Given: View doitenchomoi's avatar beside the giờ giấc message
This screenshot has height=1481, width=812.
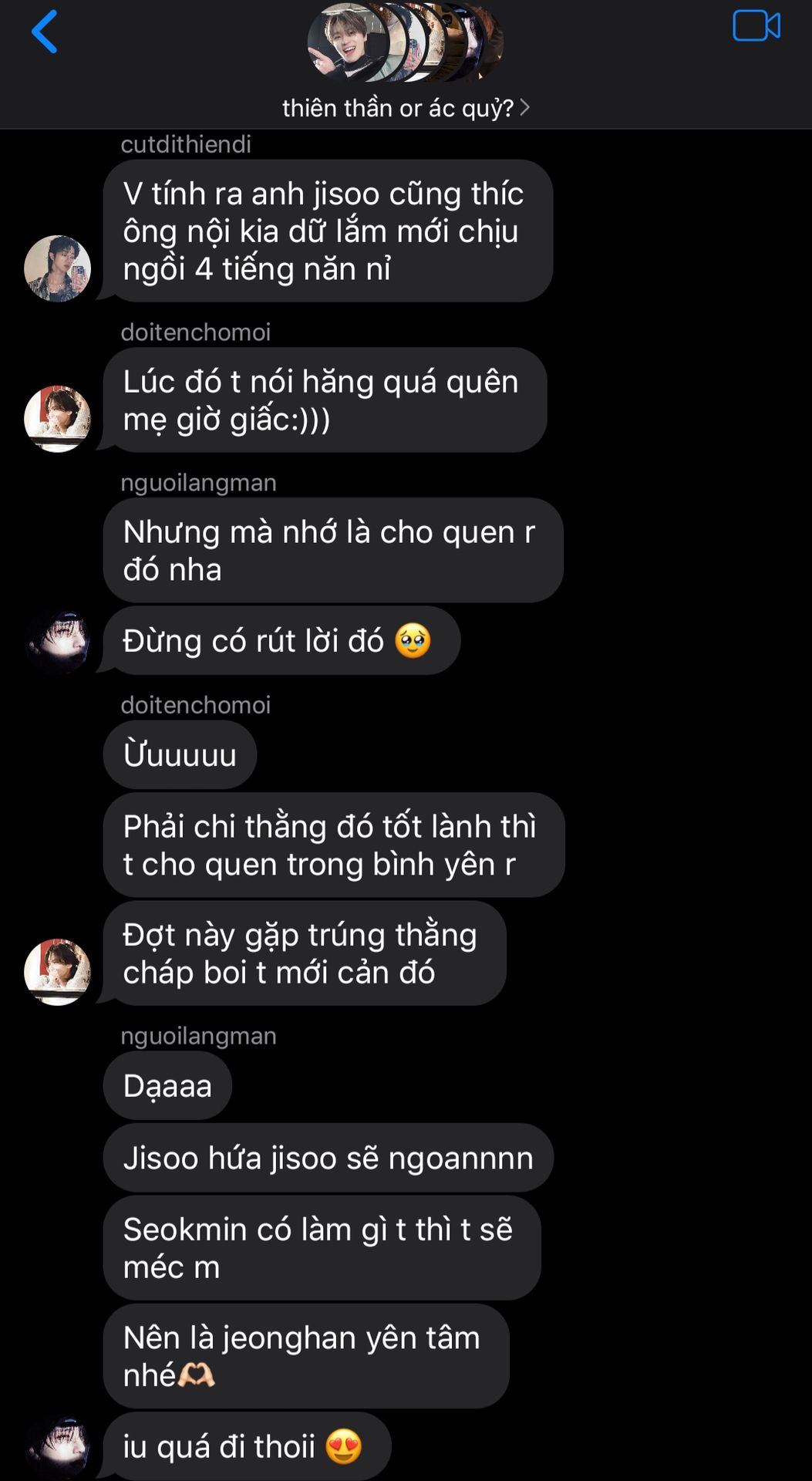Looking at the screenshot, I should point(58,419).
